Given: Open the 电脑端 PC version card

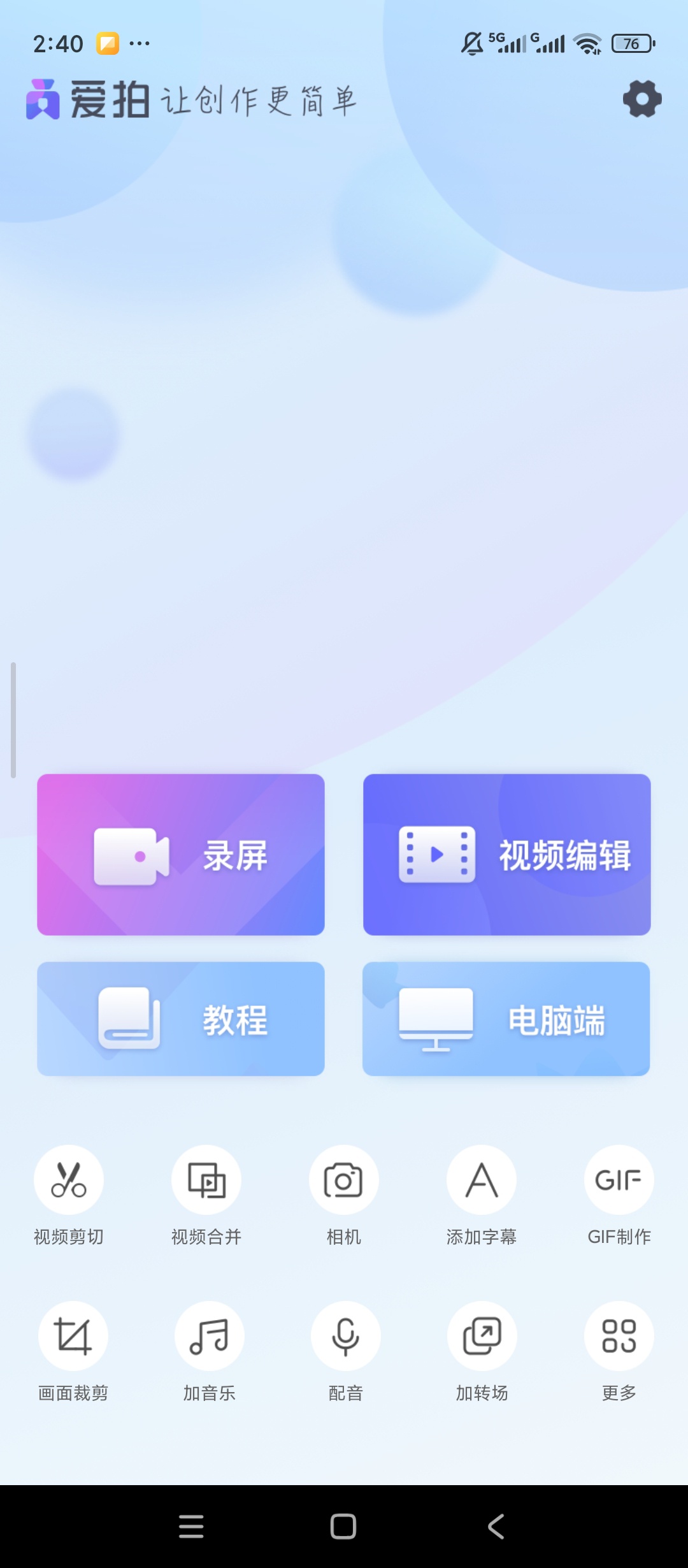Looking at the screenshot, I should 506,1019.
